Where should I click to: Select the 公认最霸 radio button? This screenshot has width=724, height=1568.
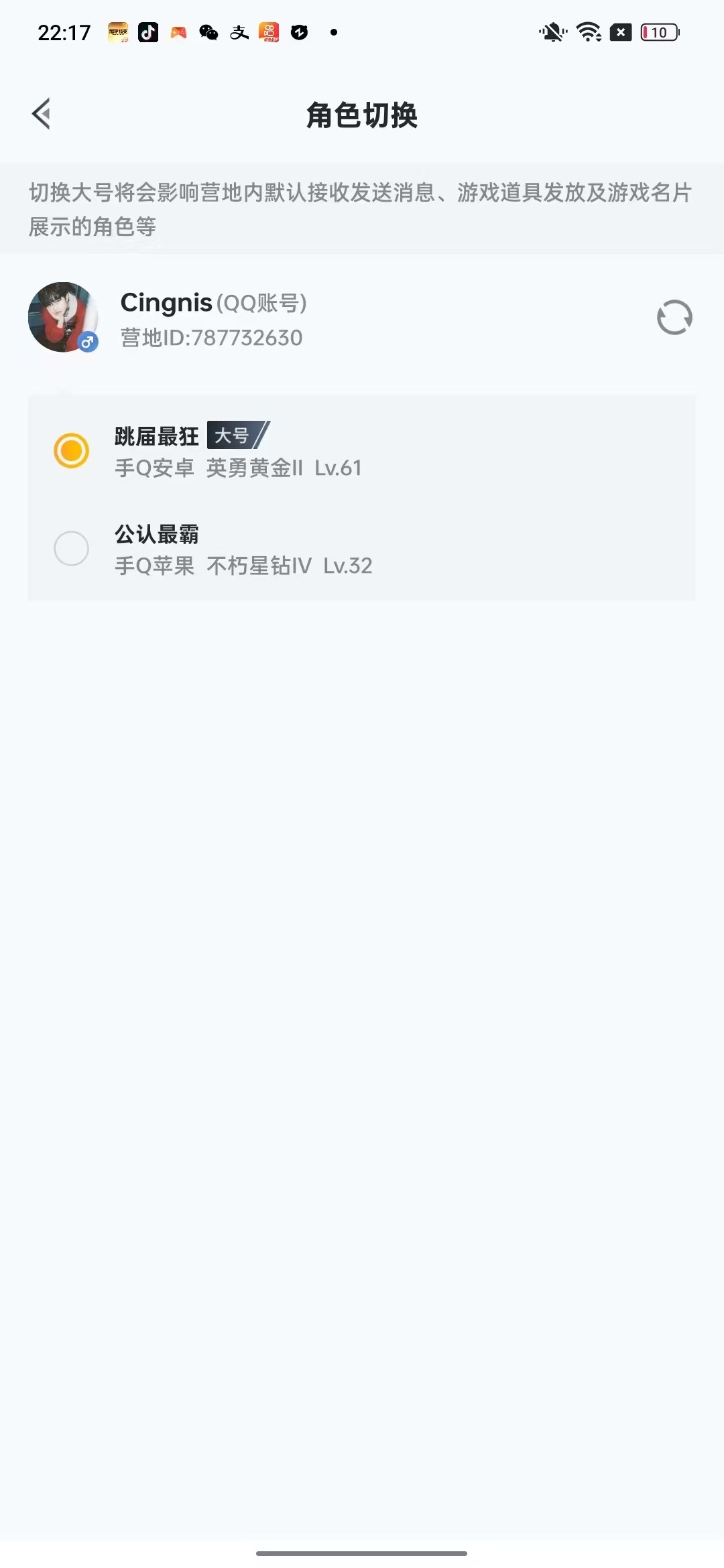[x=72, y=548]
